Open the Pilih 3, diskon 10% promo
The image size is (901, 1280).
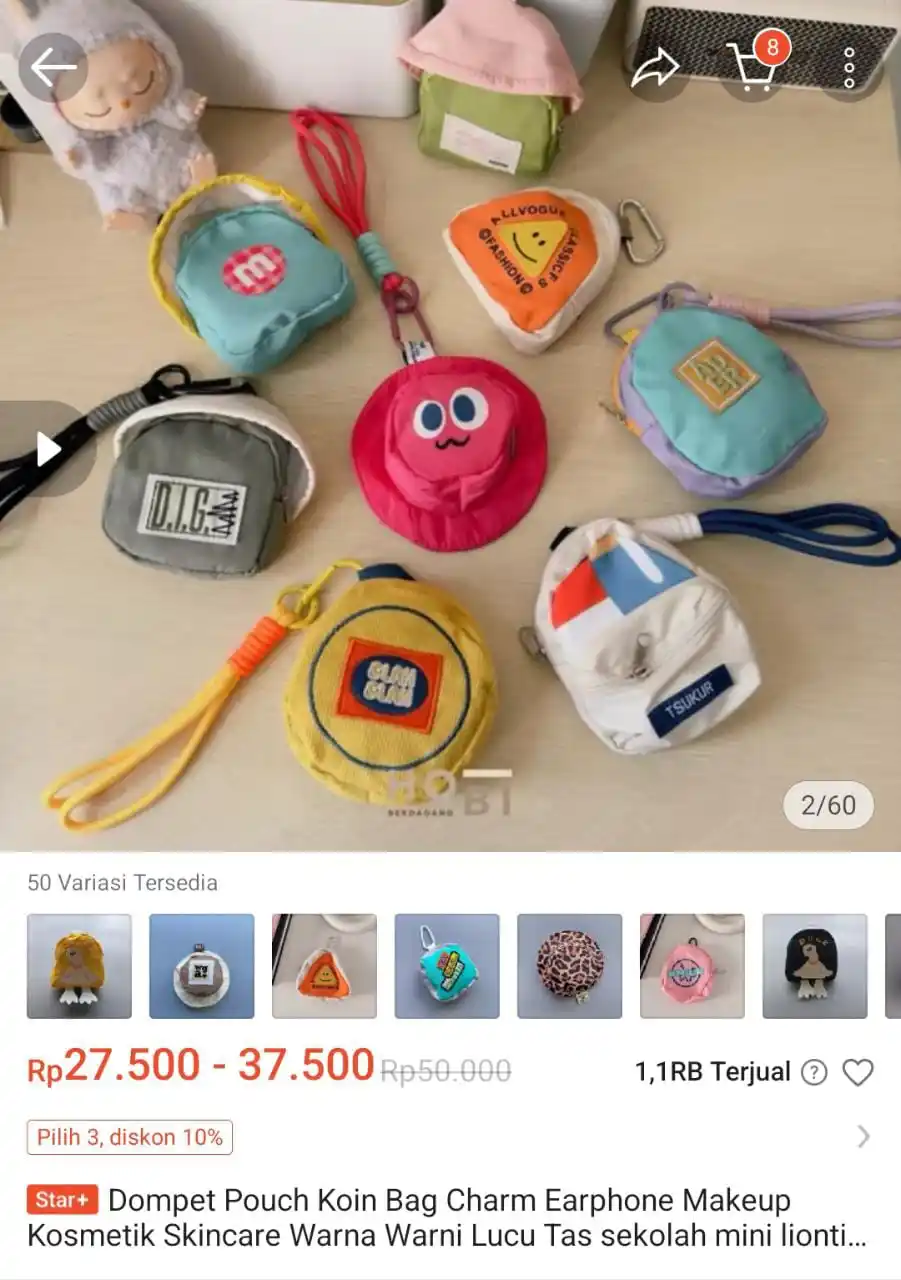pos(130,1137)
